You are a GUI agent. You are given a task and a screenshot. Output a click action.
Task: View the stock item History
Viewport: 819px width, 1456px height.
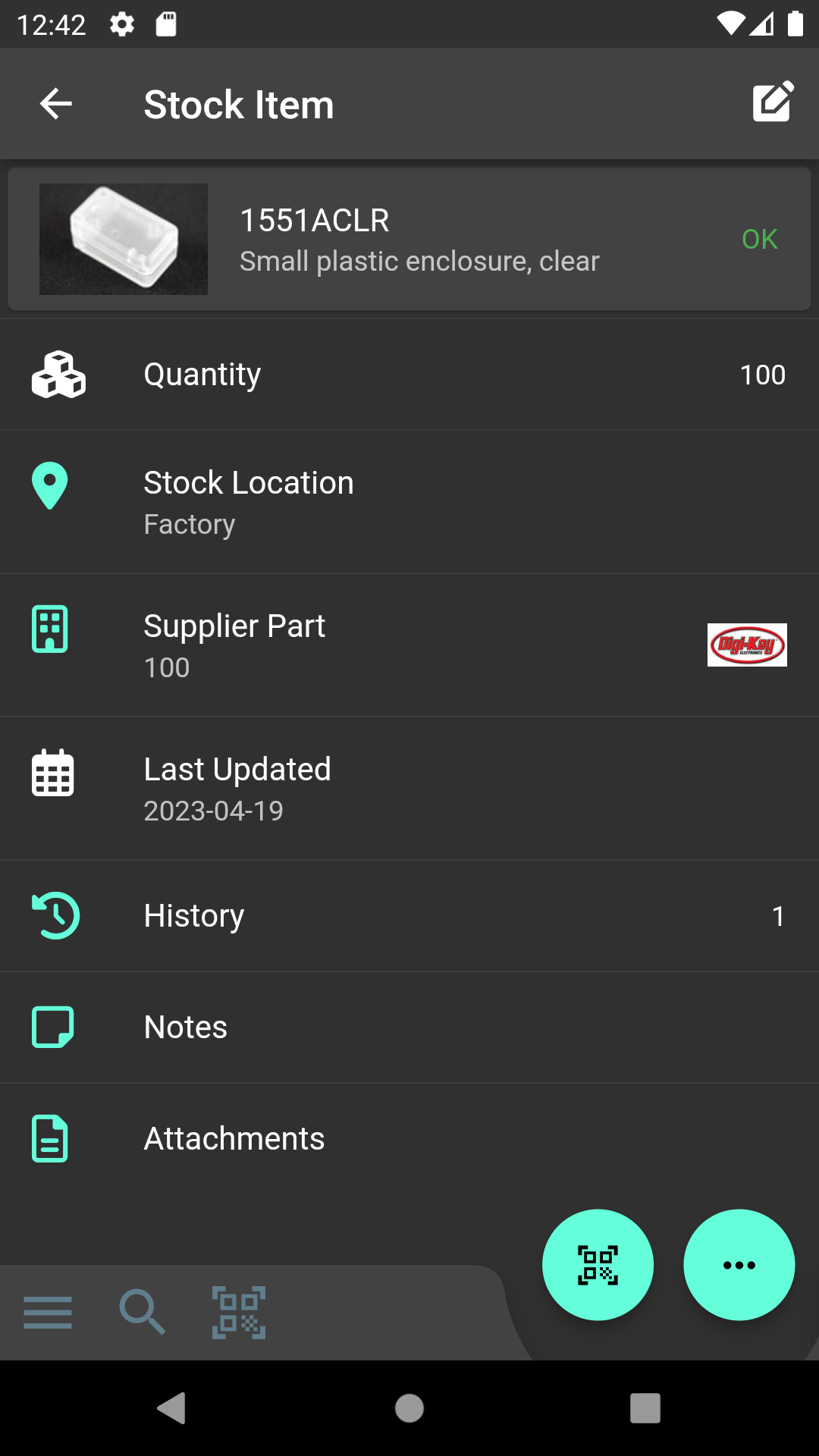[x=409, y=916]
